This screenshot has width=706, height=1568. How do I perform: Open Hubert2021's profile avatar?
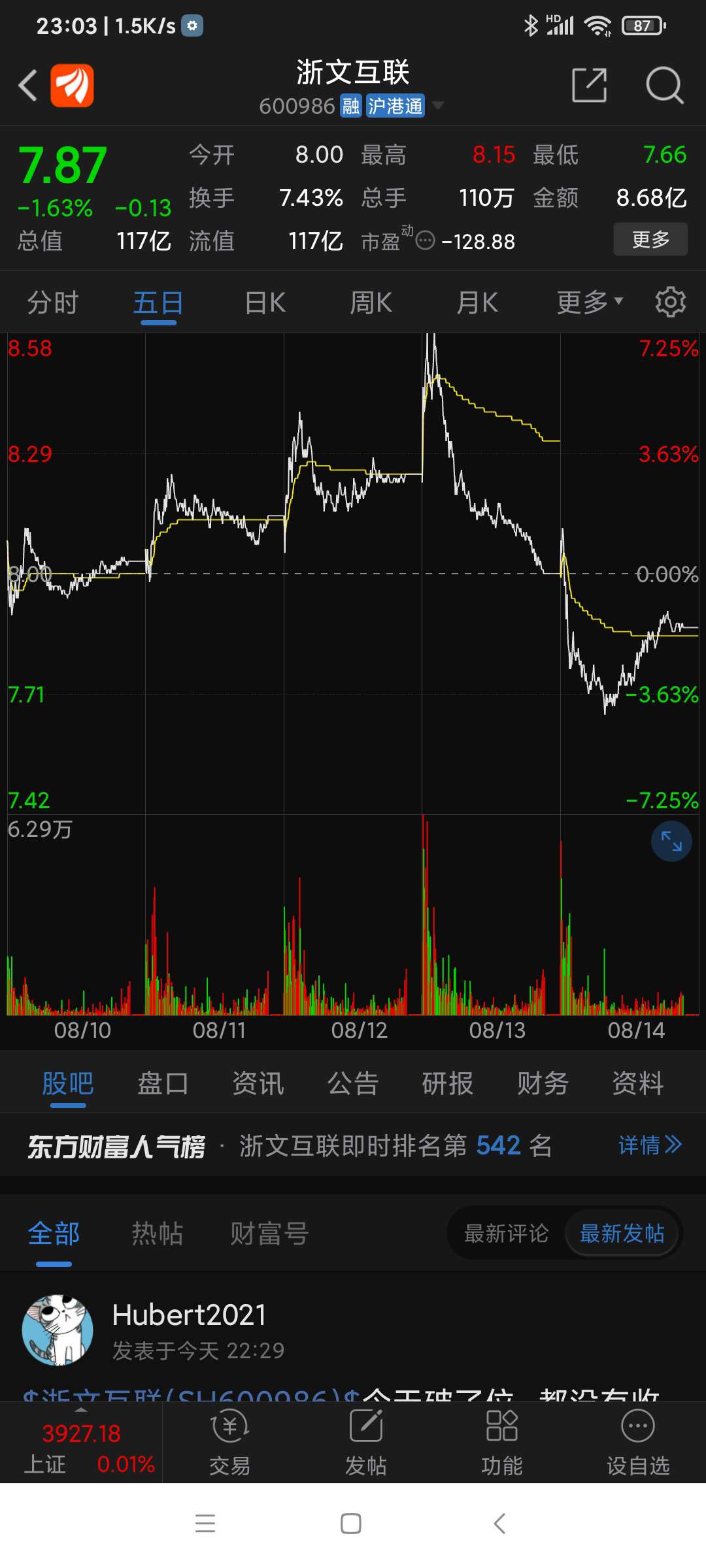(58, 1330)
